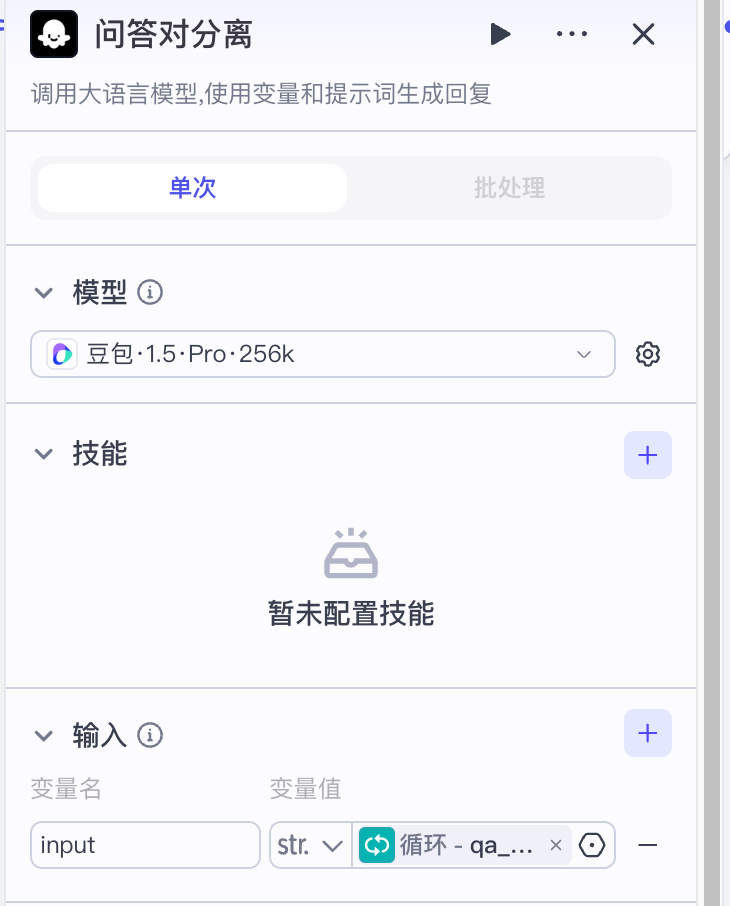
Task: Collapse the 输入 section
Action: tap(43, 735)
